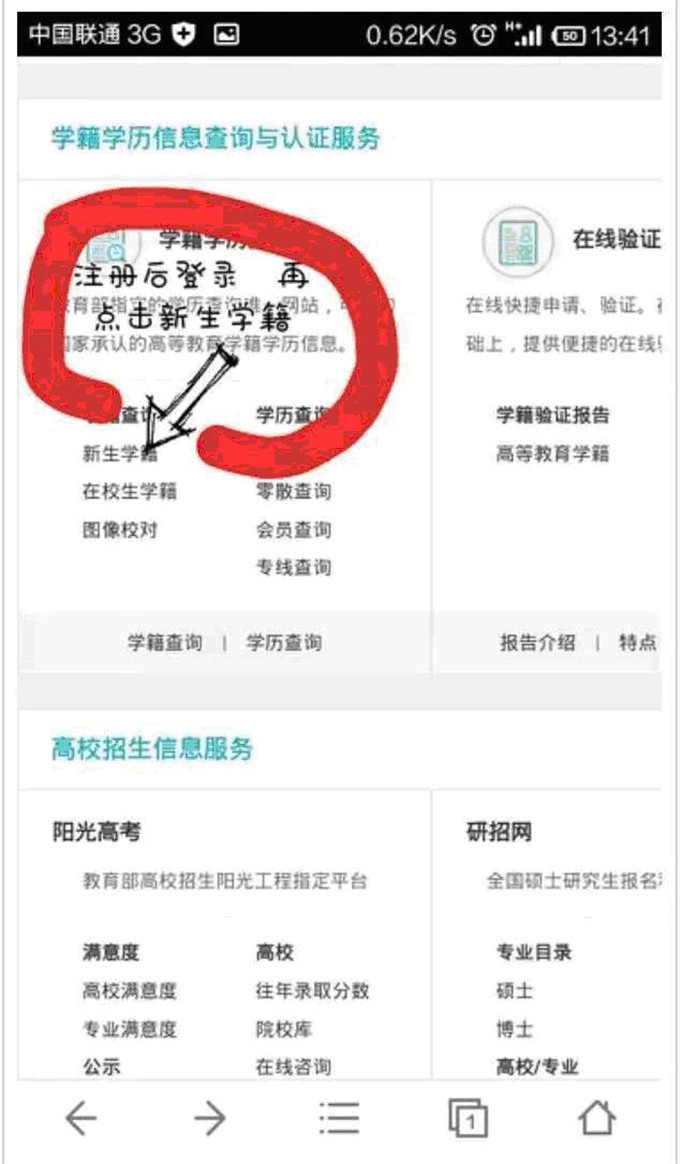680x1164 pixels.
Task: Open the 会员查询 link
Action: tap(293, 530)
